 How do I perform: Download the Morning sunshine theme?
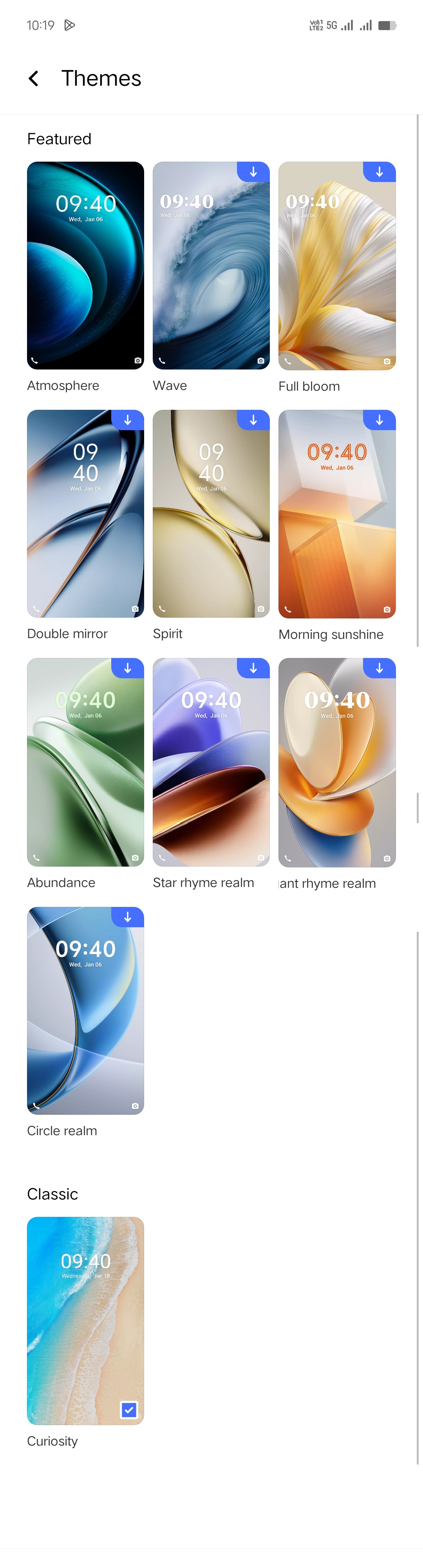(379, 420)
